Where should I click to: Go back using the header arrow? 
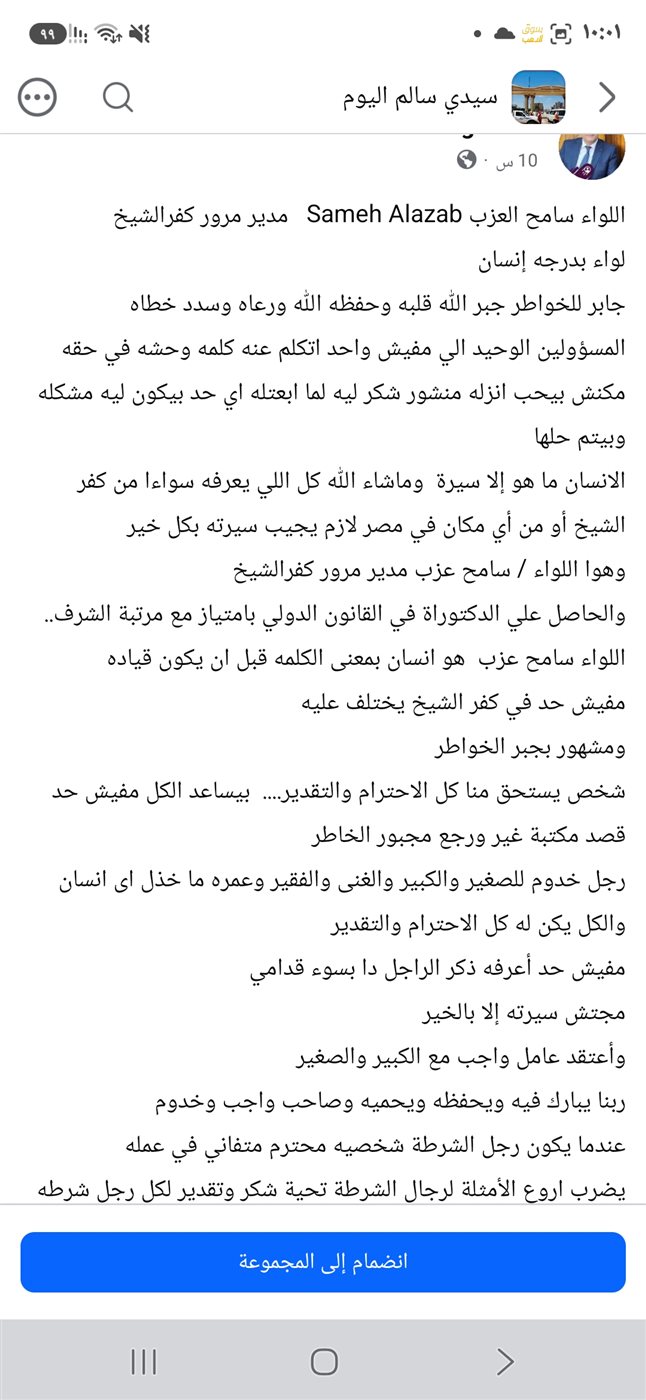[x=607, y=97]
